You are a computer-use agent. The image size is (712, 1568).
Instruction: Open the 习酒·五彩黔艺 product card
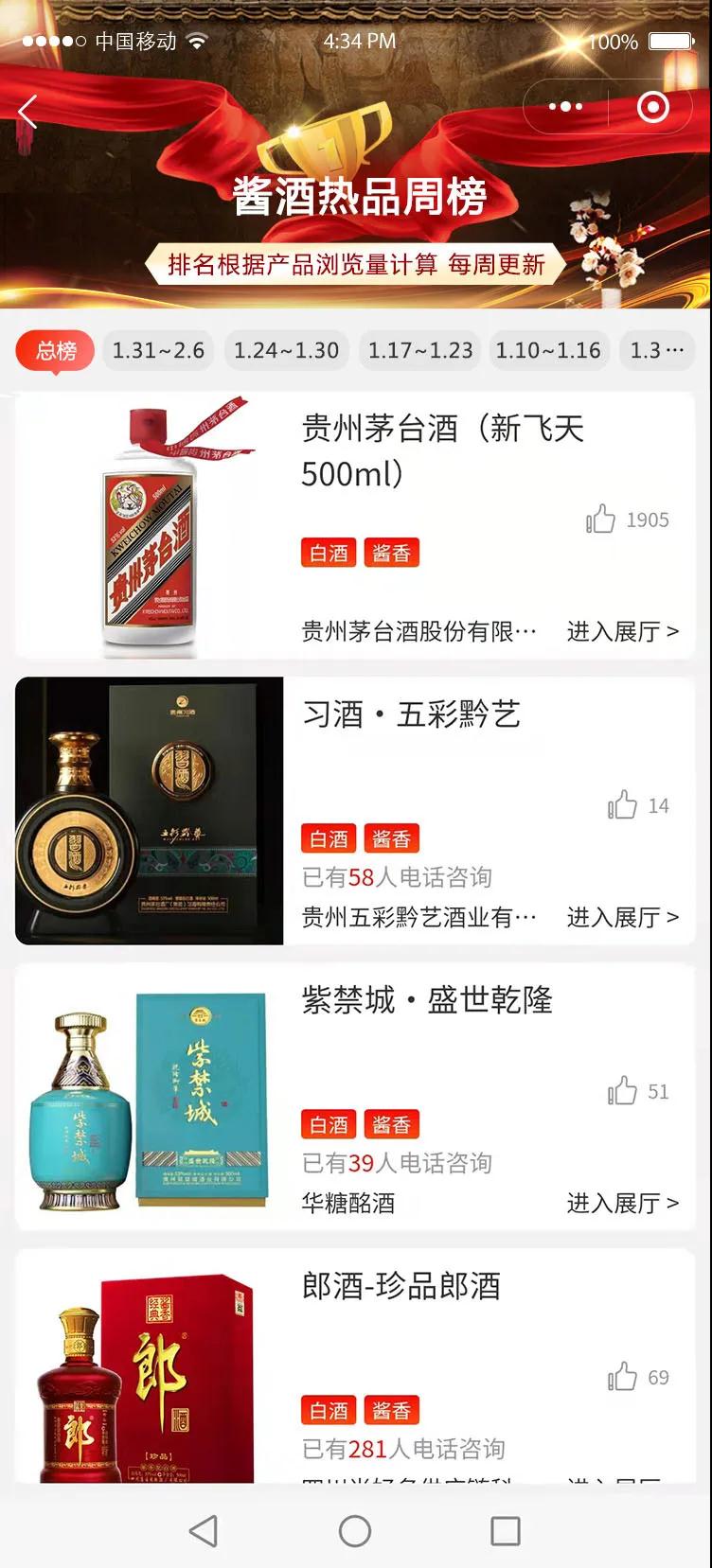click(411, 714)
